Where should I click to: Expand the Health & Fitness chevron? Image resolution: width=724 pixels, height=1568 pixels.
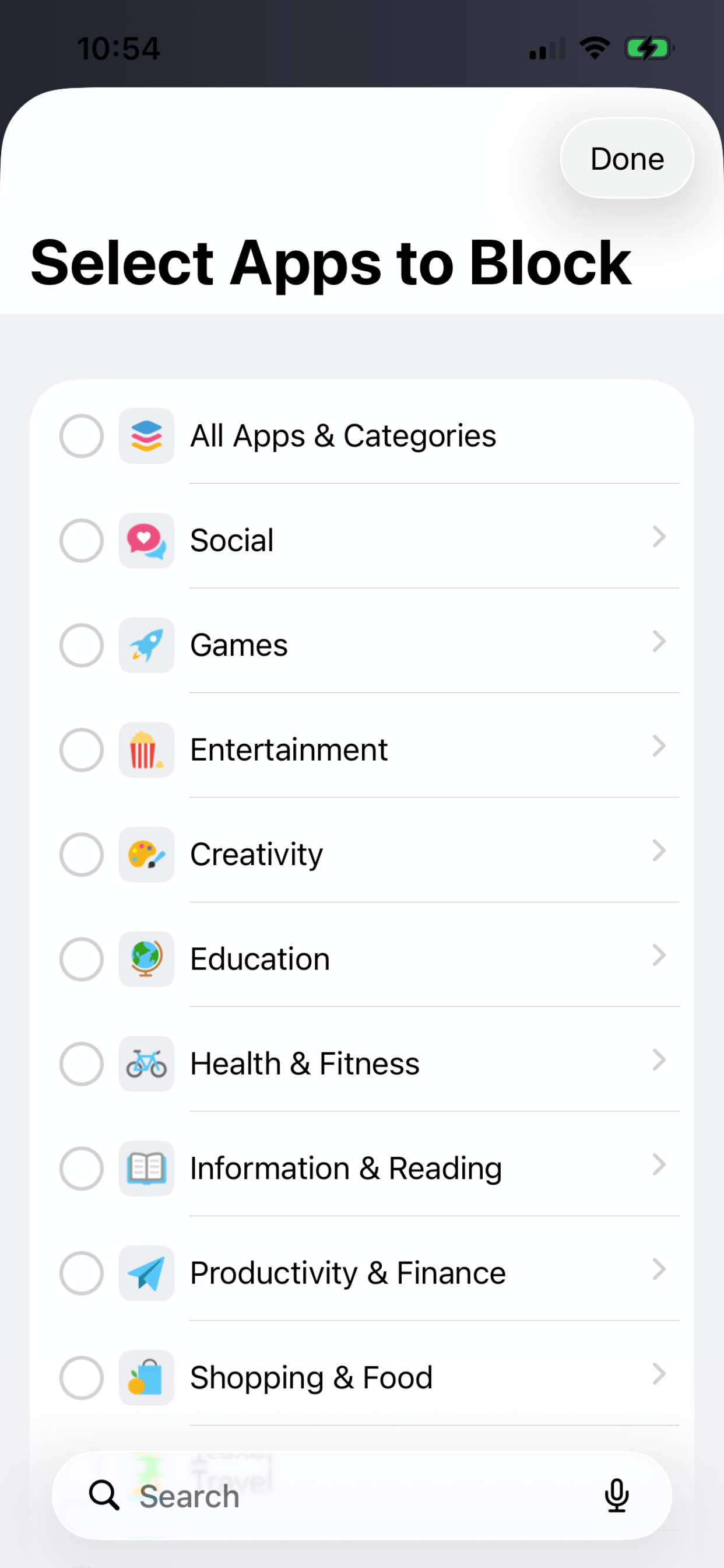pos(659,1060)
